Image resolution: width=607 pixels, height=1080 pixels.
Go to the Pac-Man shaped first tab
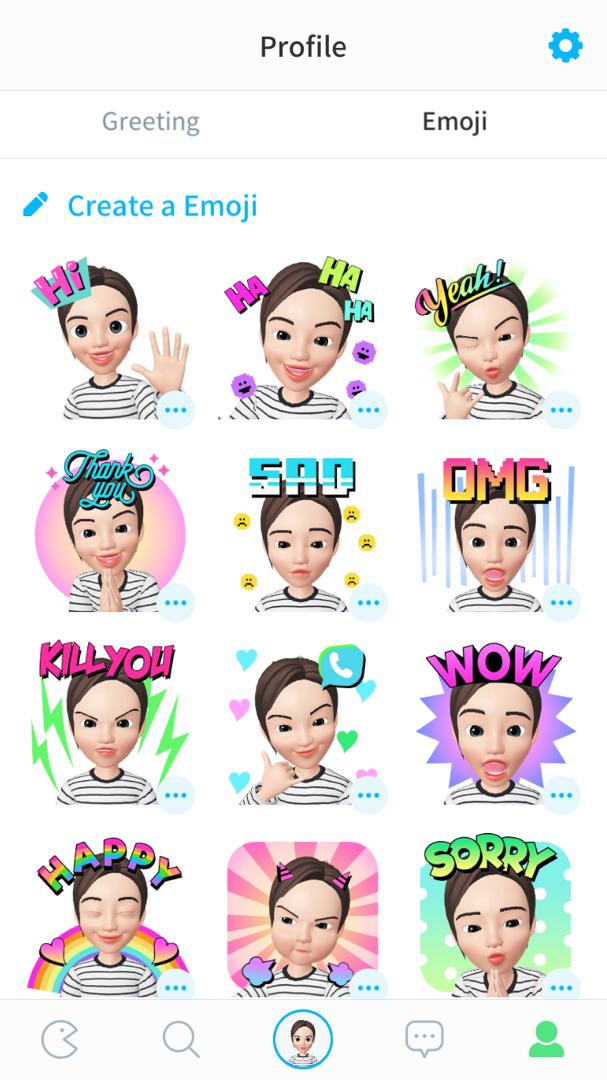click(59, 1040)
